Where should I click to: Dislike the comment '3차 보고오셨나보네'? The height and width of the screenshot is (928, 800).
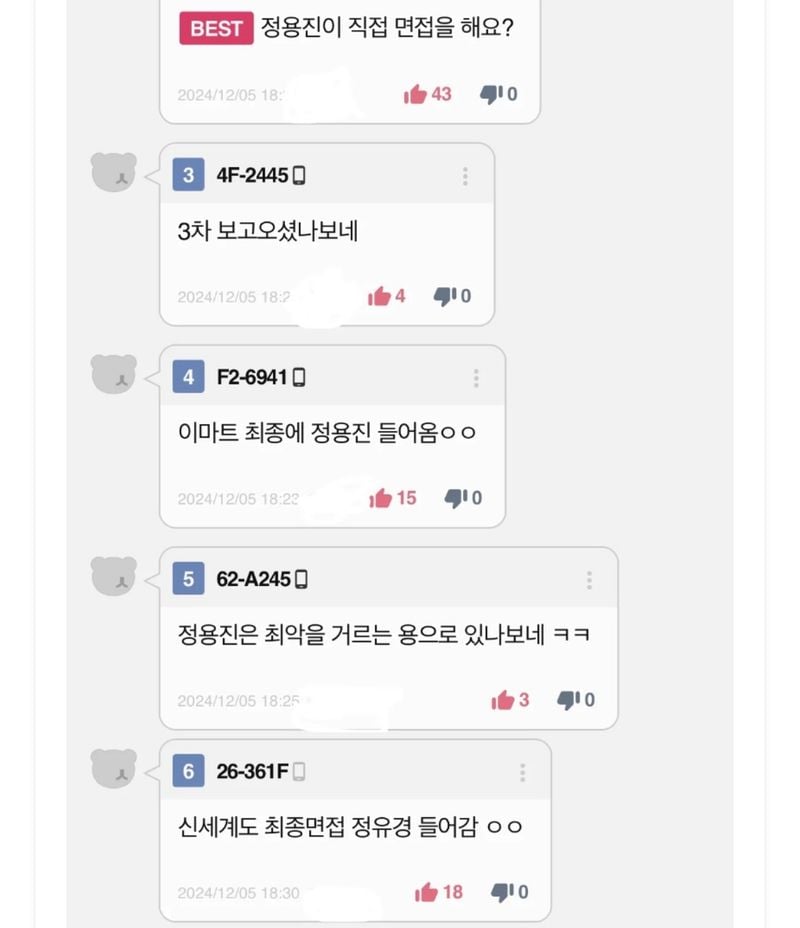coord(445,296)
